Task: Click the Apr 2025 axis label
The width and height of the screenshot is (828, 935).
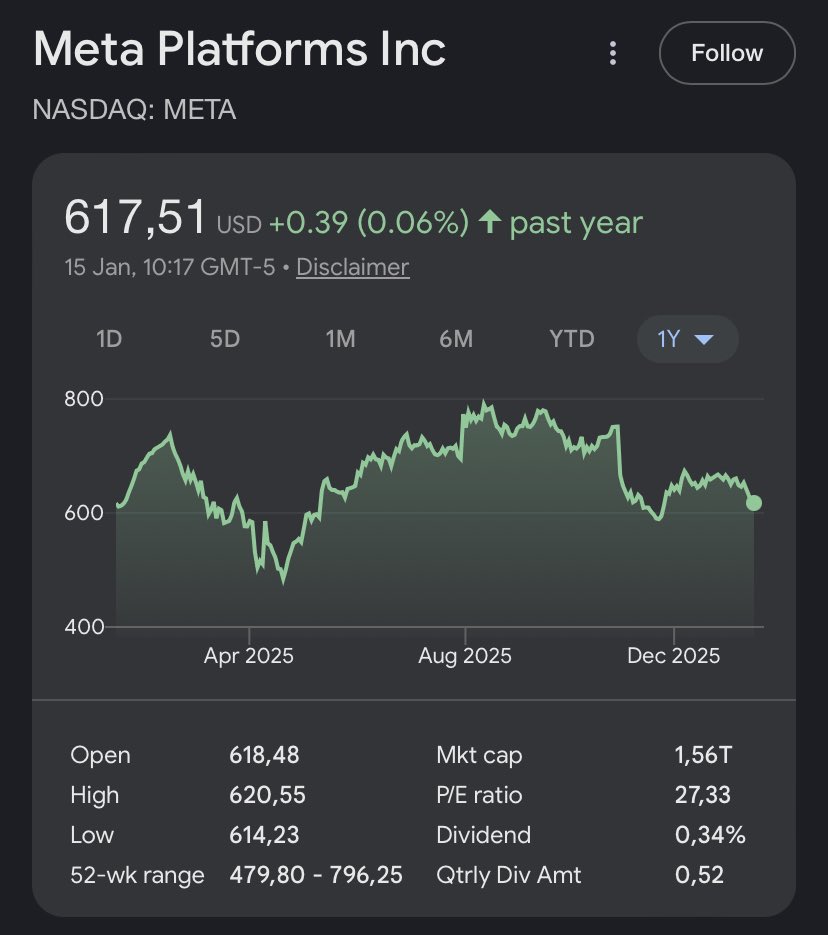Action: [248, 655]
